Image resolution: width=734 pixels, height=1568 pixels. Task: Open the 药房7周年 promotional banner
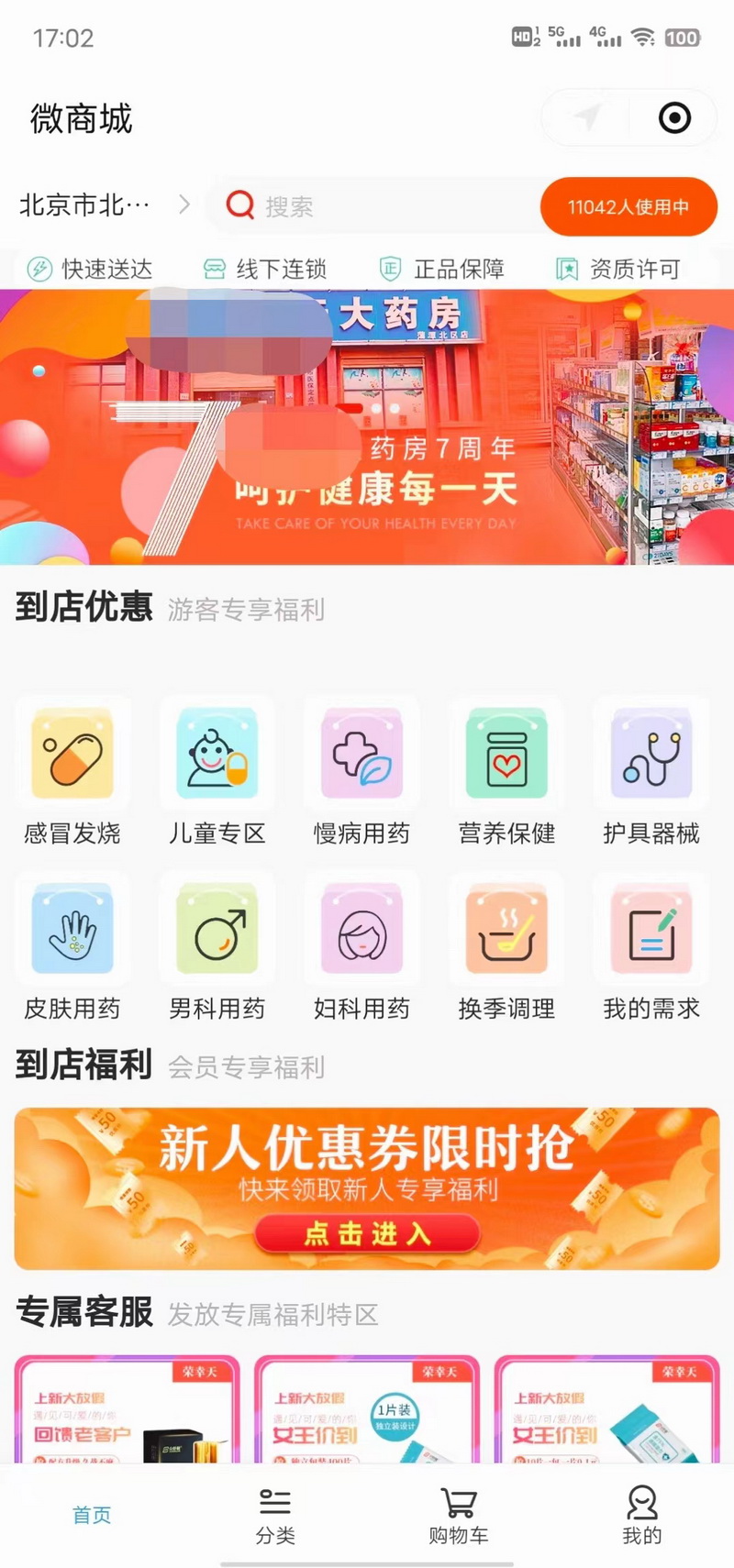(367, 426)
